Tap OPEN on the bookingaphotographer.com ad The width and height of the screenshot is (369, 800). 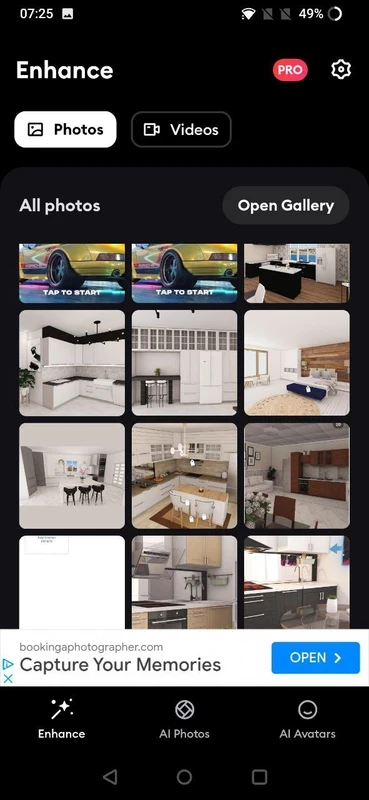315,658
